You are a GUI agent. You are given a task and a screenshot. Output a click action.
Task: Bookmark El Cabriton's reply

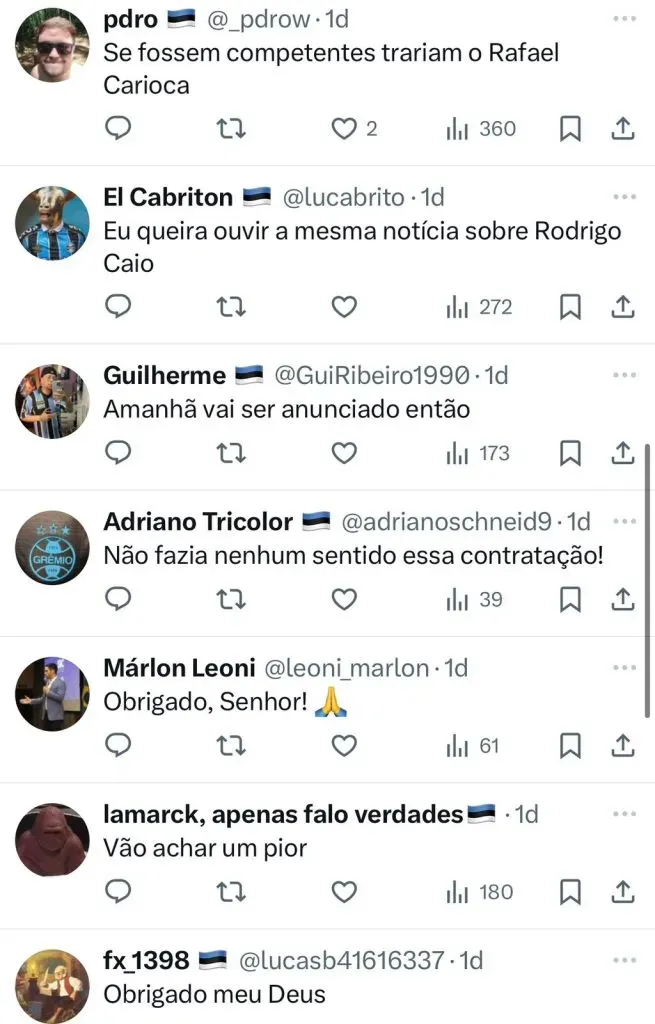(570, 307)
